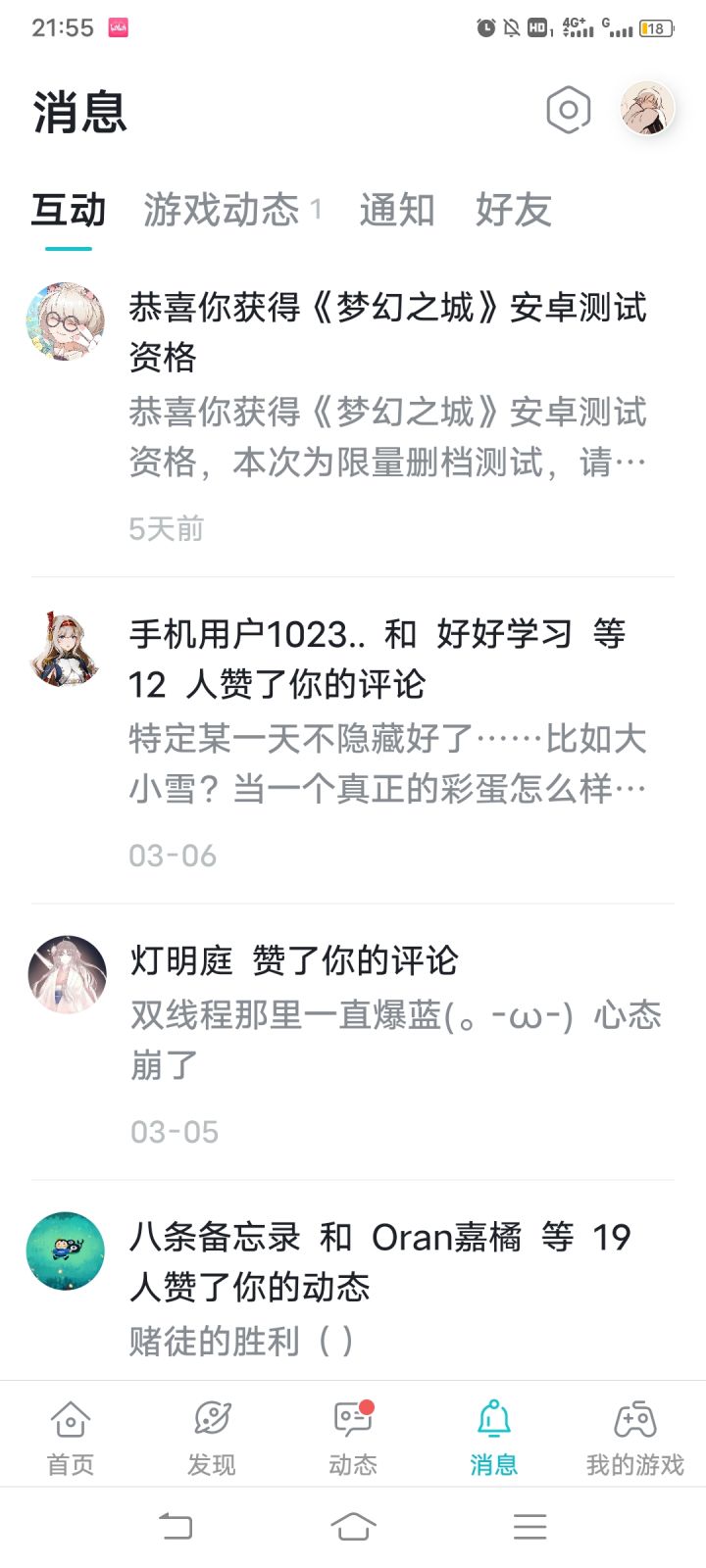Switch to the 通知 tab

(x=397, y=210)
